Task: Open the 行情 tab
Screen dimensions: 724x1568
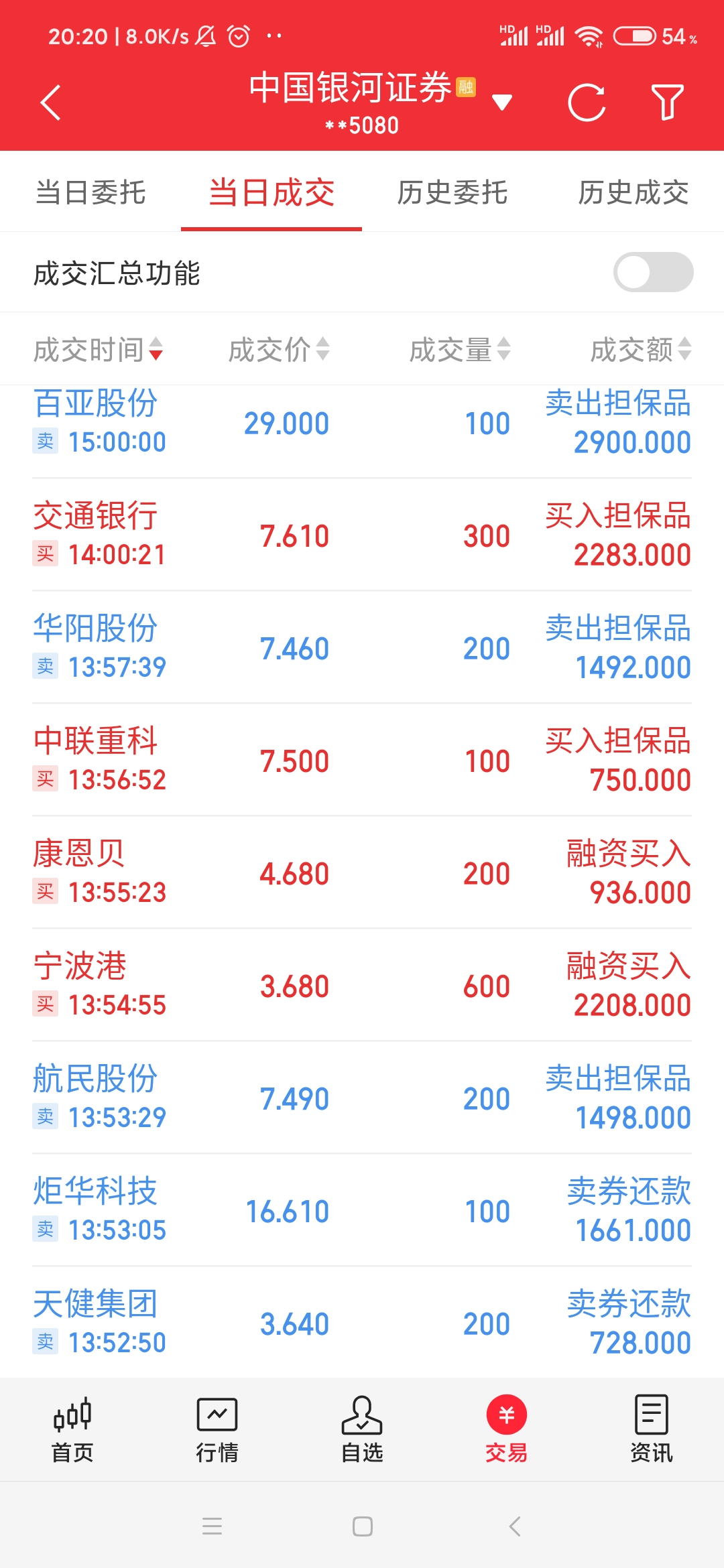Action: 217,1429
